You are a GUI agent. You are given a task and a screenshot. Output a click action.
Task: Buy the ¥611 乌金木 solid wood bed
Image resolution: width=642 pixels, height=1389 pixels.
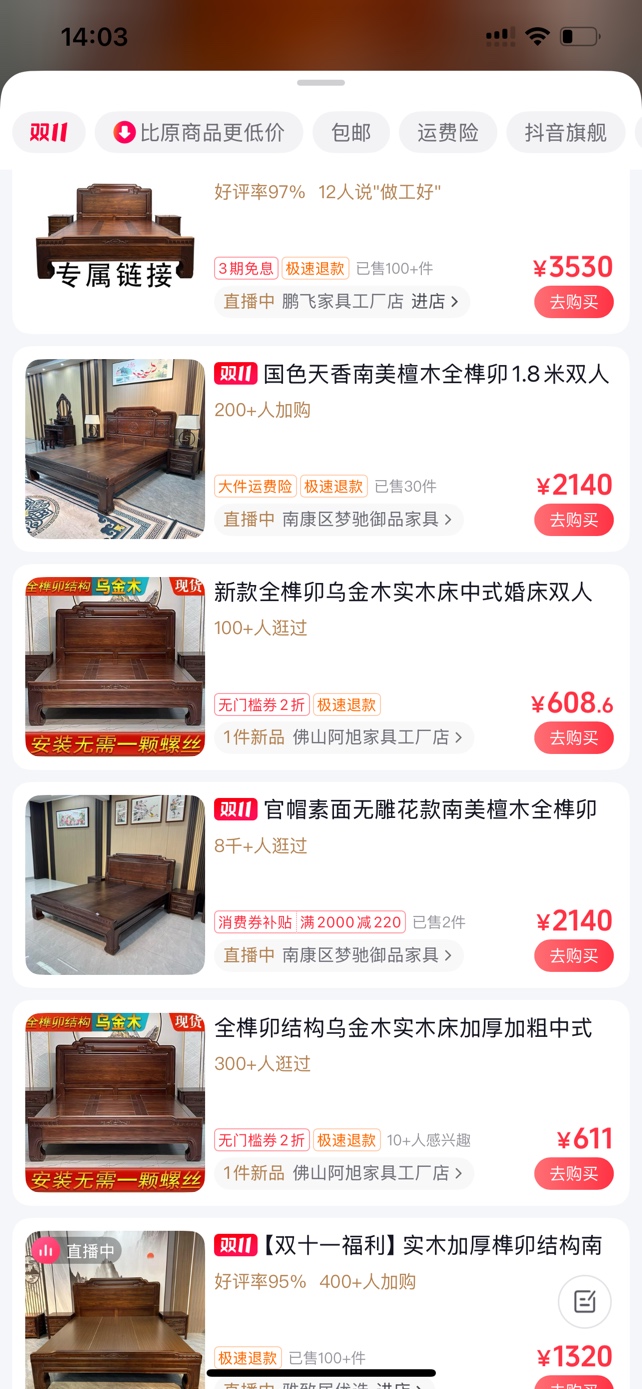pos(573,1174)
